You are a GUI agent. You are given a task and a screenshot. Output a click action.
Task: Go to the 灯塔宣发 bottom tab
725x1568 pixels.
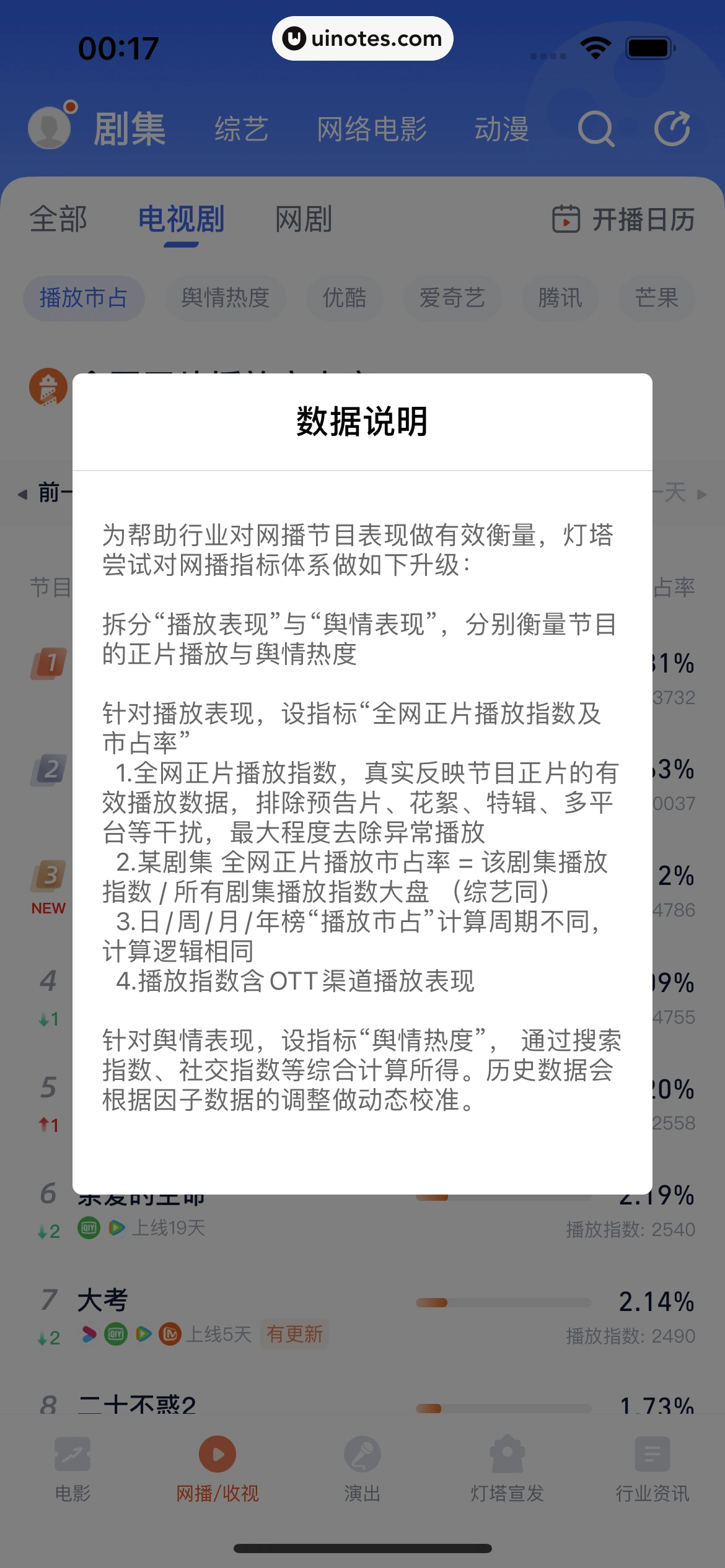tap(507, 1469)
